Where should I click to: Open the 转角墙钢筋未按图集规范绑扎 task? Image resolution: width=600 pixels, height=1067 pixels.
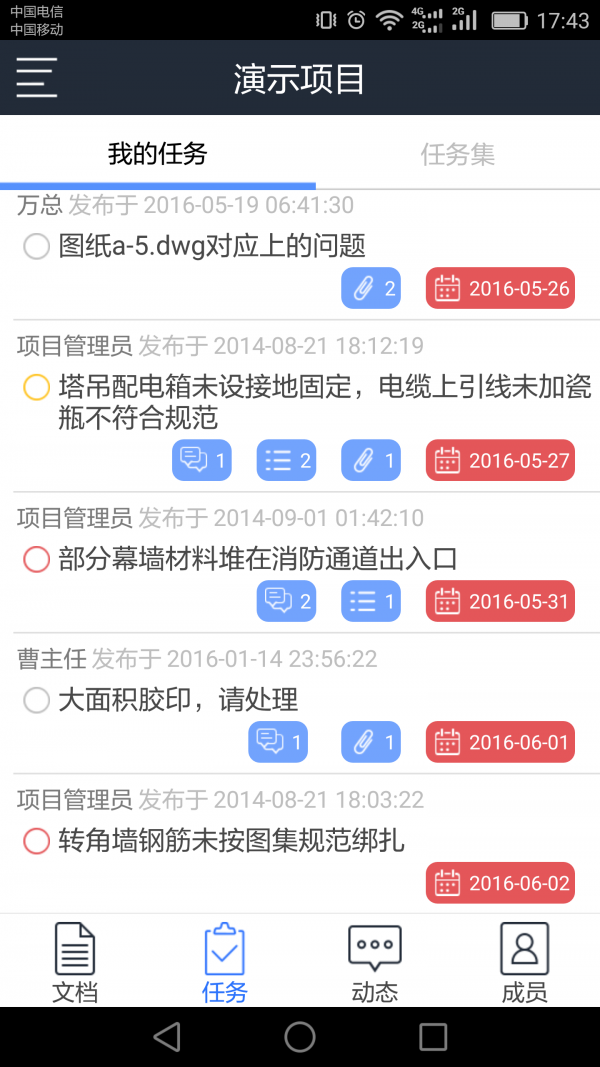[231, 840]
